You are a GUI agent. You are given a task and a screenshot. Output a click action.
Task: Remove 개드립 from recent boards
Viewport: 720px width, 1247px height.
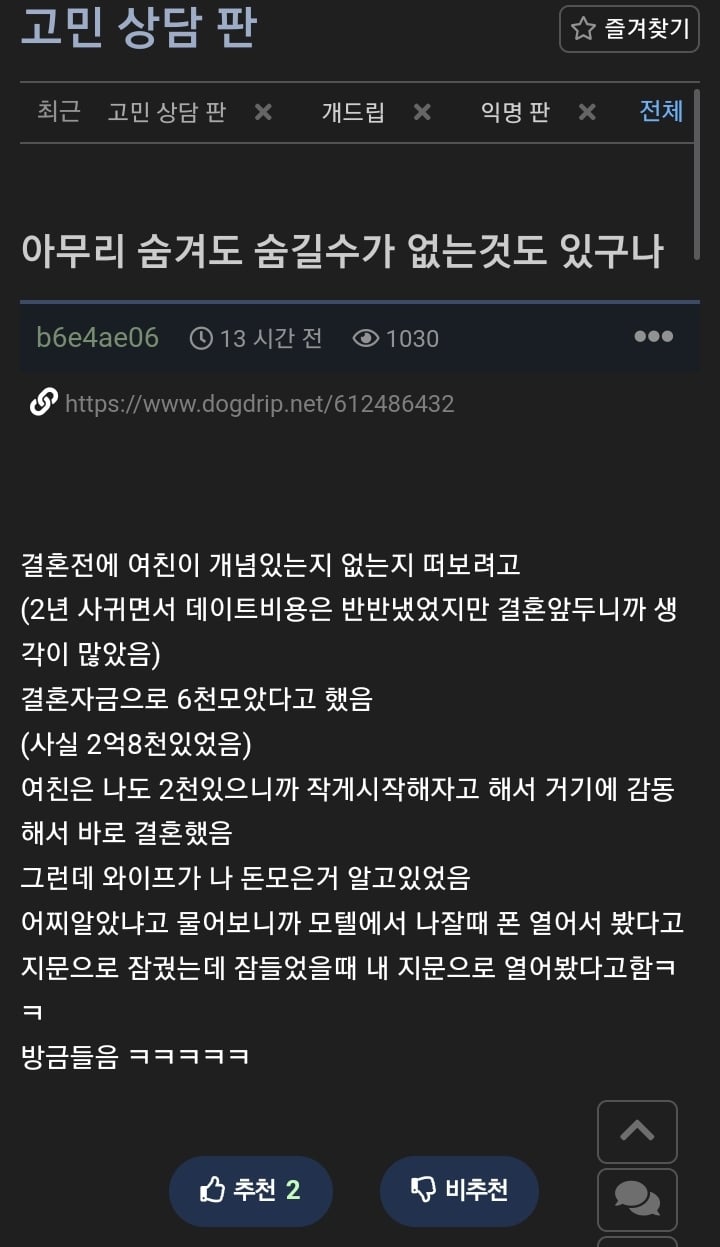[422, 112]
